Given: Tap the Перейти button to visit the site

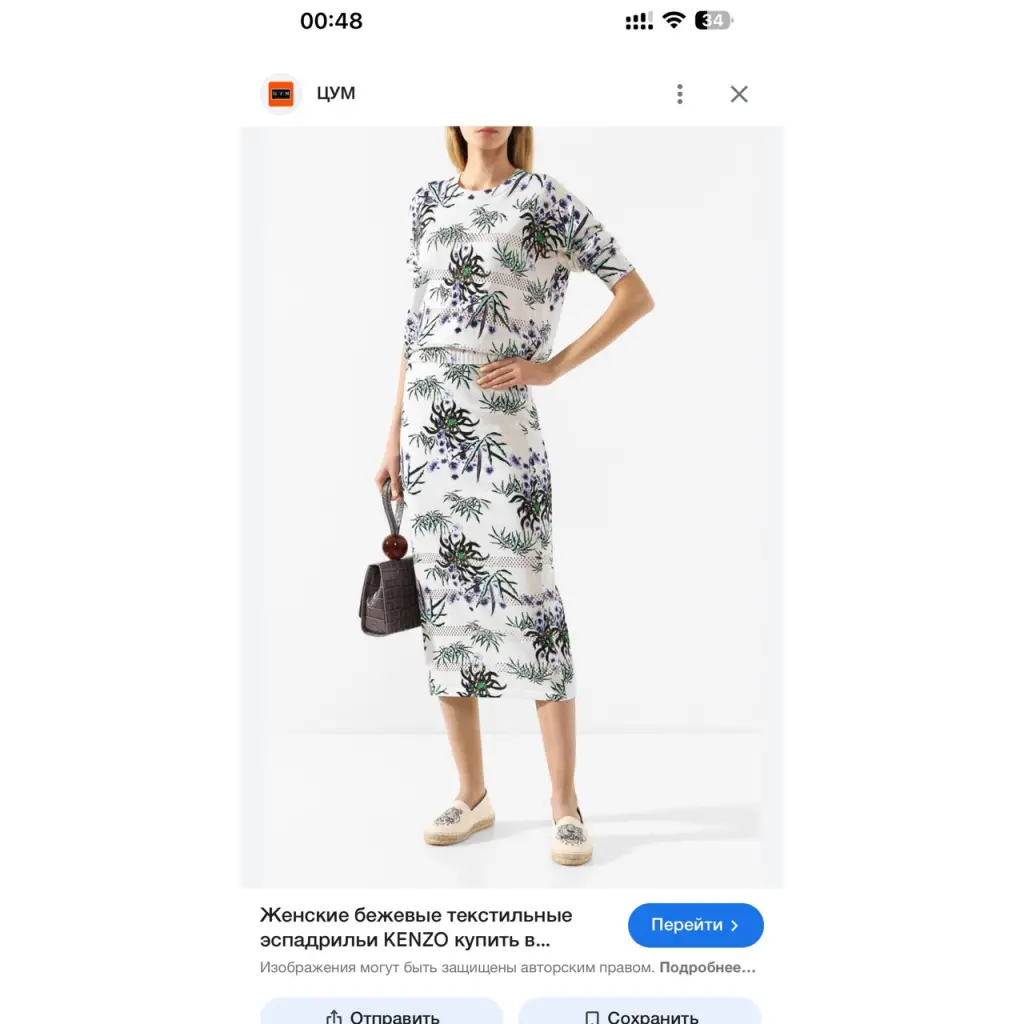Looking at the screenshot, I should pyautogui.click(x=695, y=925).
